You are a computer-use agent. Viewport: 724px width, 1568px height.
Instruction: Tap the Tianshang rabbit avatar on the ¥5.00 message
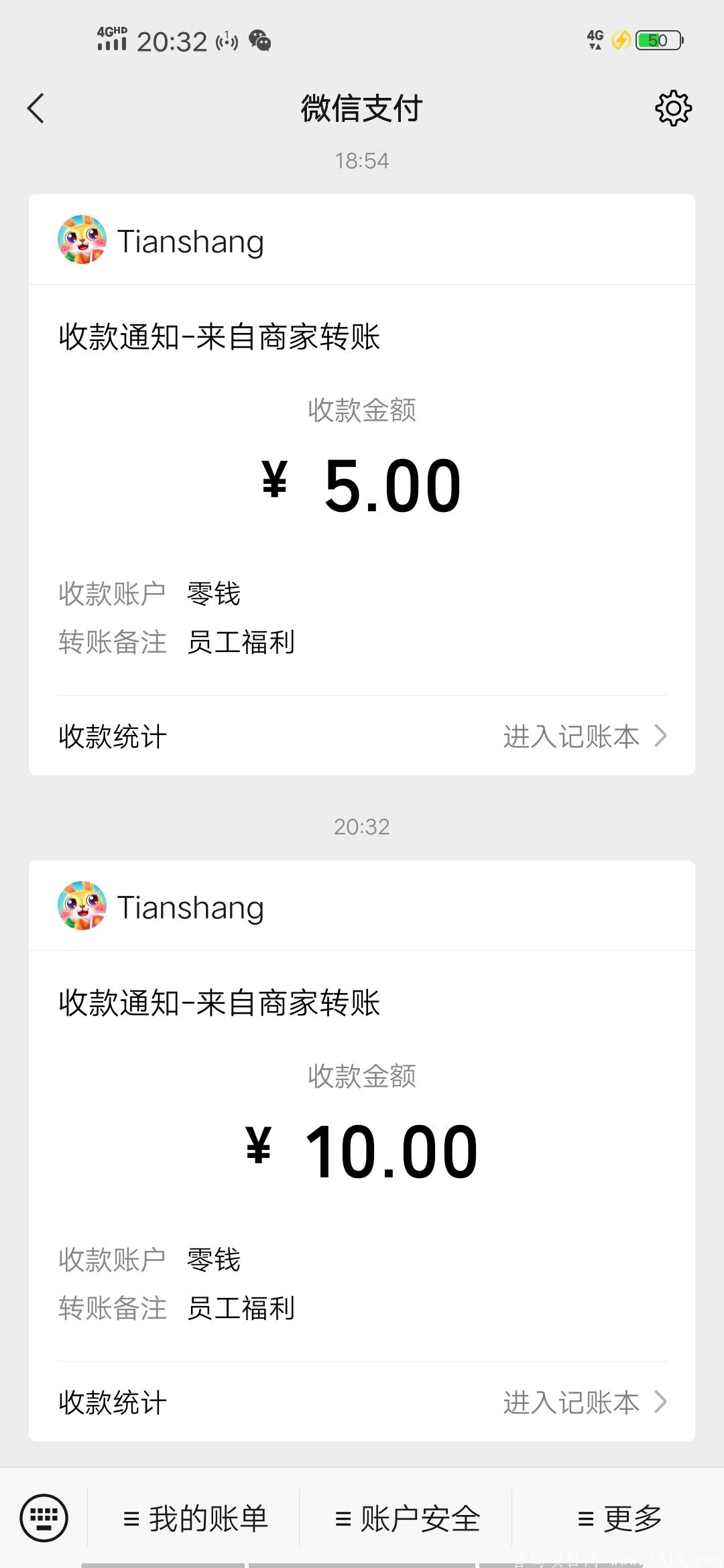[x=82, y=241]
